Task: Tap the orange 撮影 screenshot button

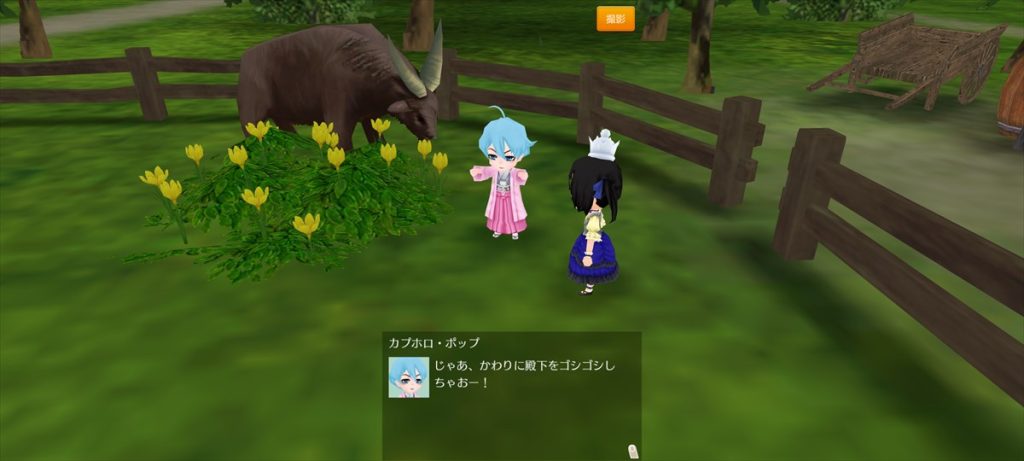Action: (x=615, y=19)
